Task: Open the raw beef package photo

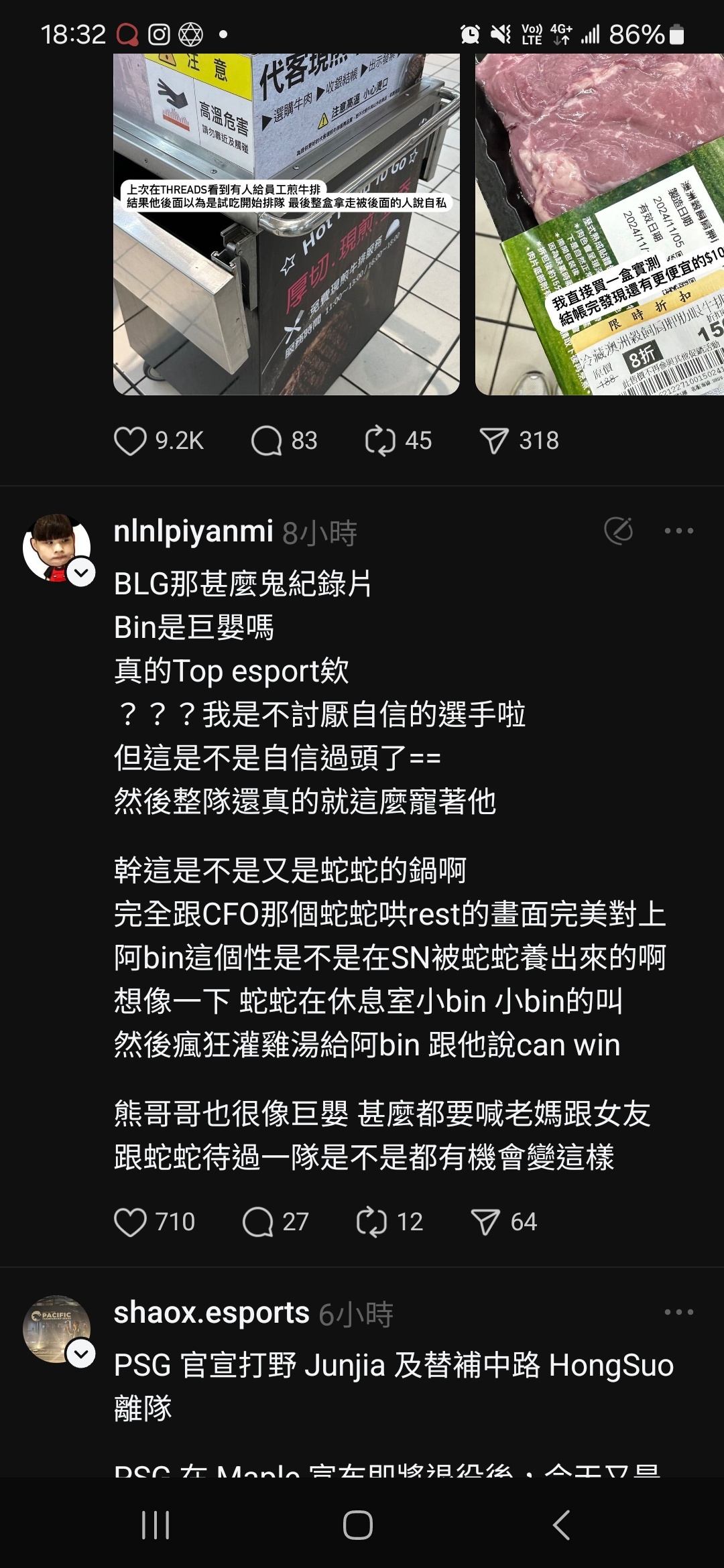Action: (599, 224)
